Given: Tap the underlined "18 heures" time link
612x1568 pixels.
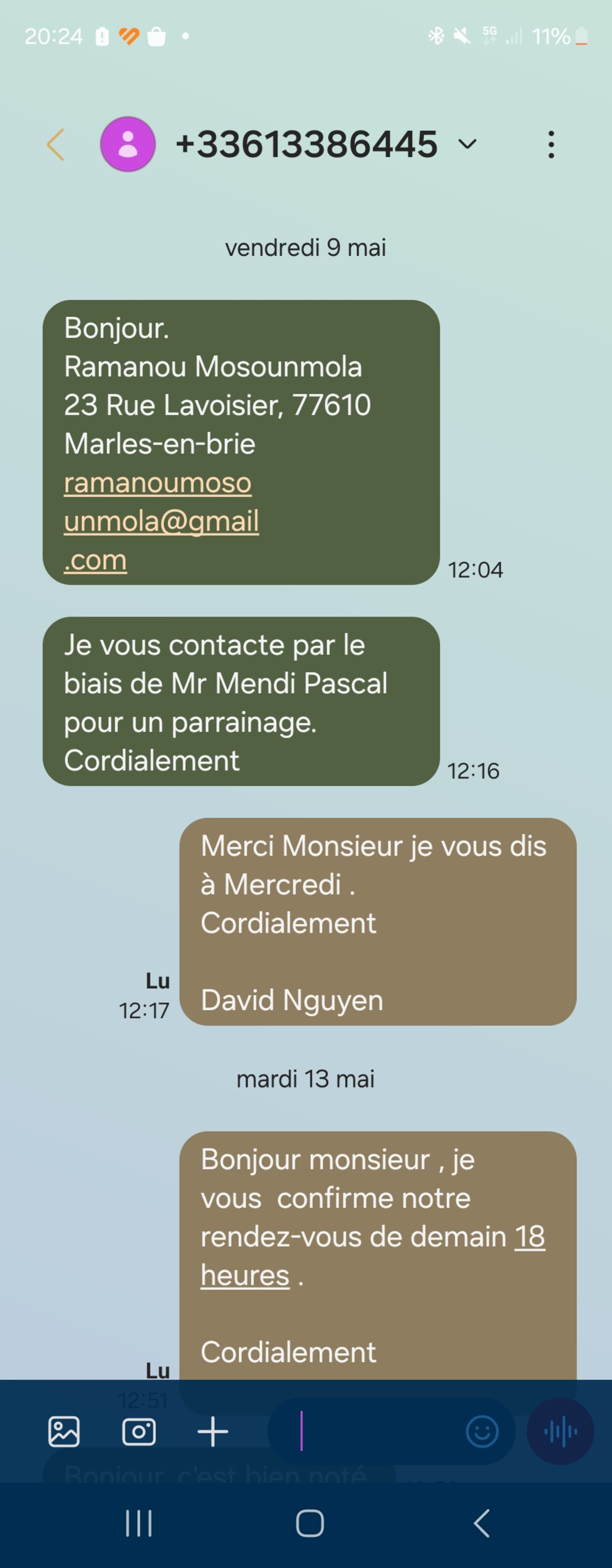Looking at the screenshot, I should (x=529, y=1238).
